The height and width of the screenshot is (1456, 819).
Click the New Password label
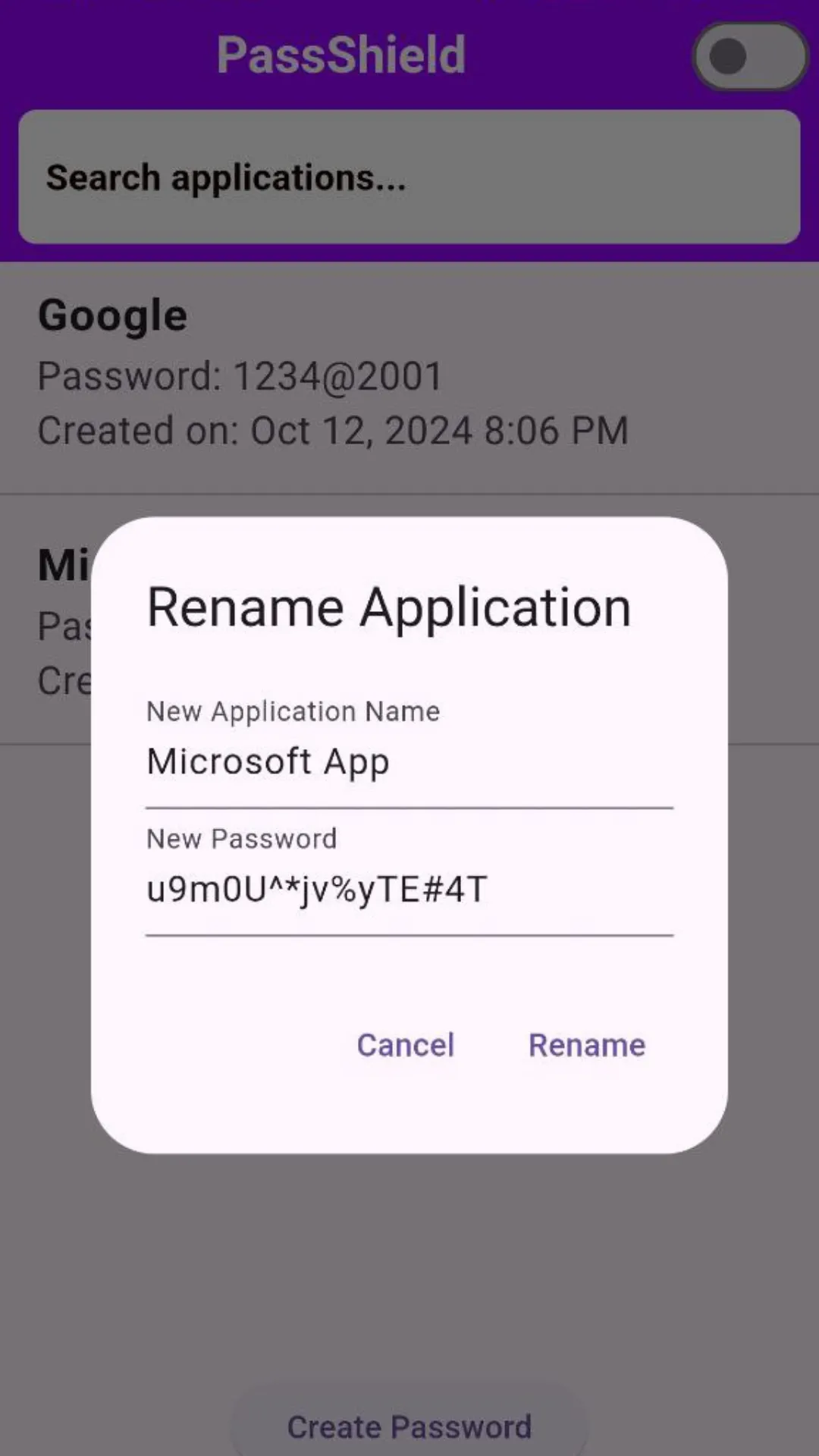(x=241, y=839)
